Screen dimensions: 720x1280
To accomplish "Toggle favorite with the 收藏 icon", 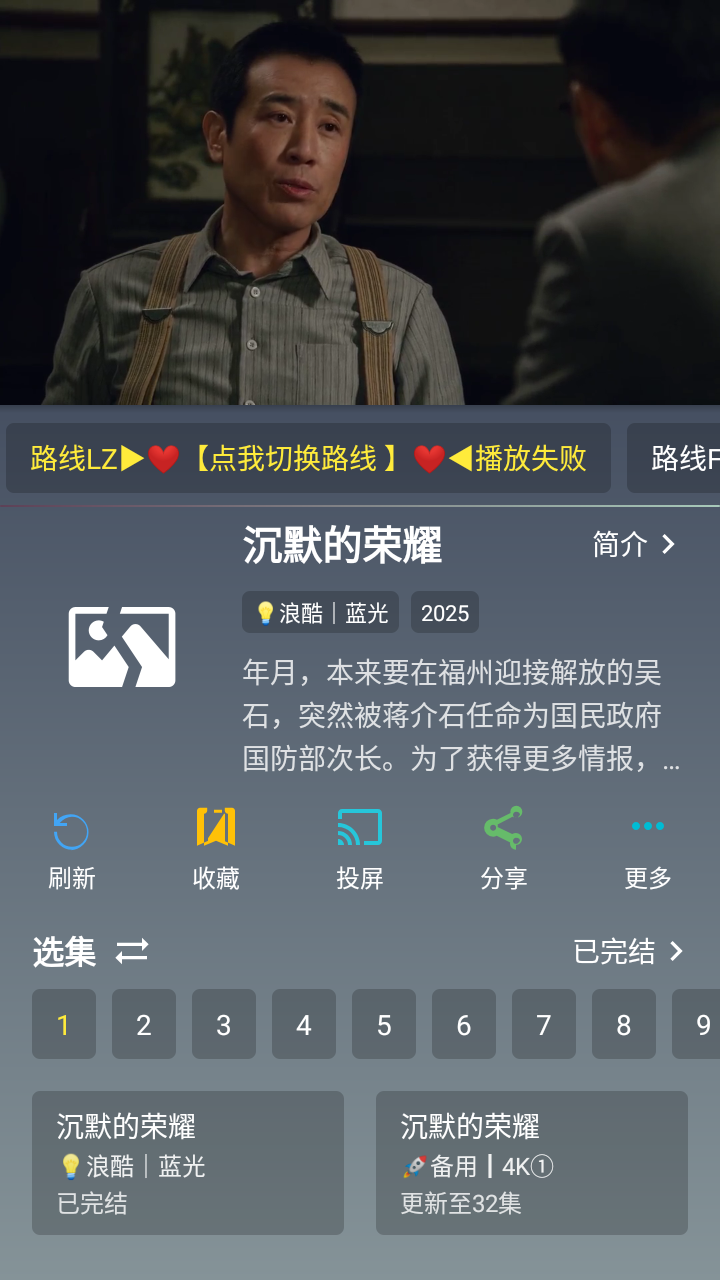I will (214, 830).
